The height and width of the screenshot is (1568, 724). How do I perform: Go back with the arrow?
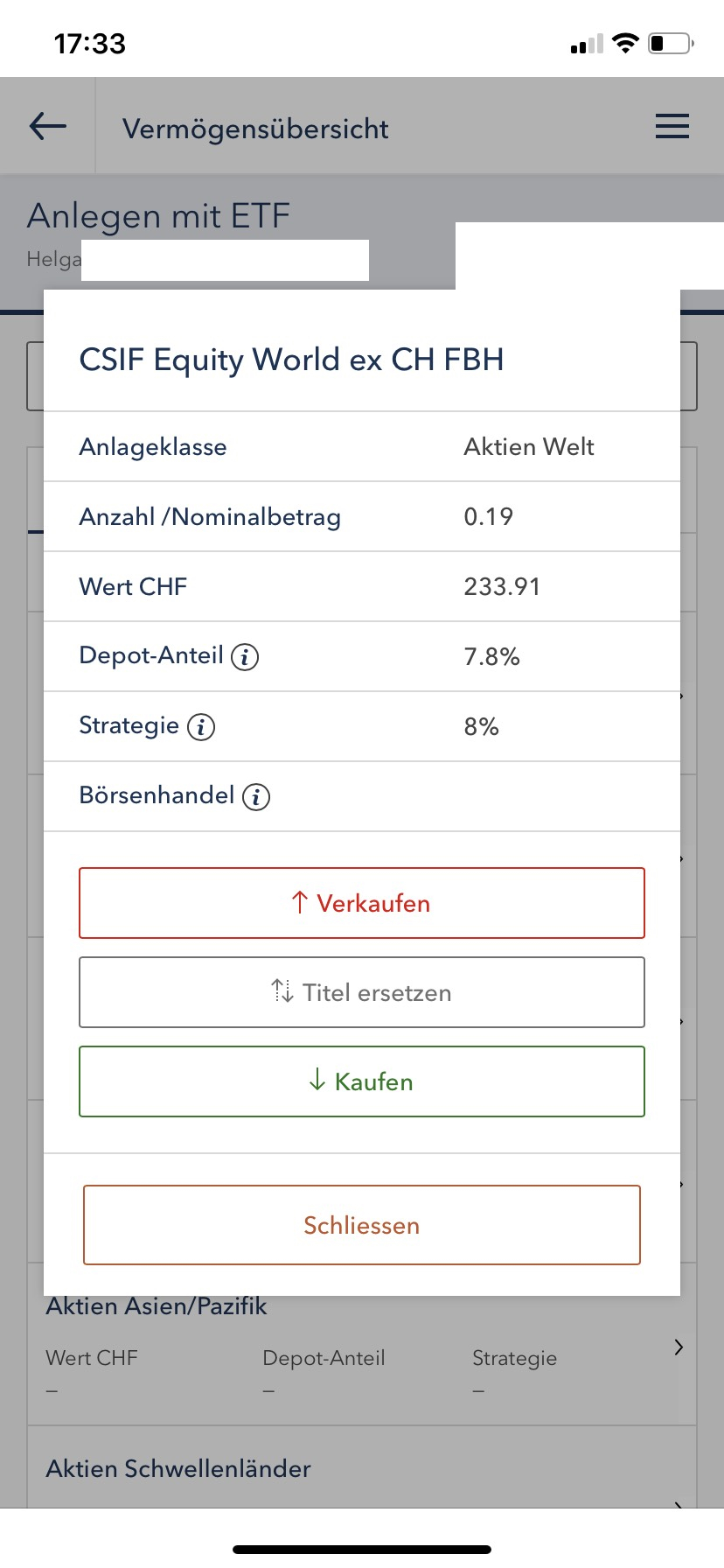(48, 127)
